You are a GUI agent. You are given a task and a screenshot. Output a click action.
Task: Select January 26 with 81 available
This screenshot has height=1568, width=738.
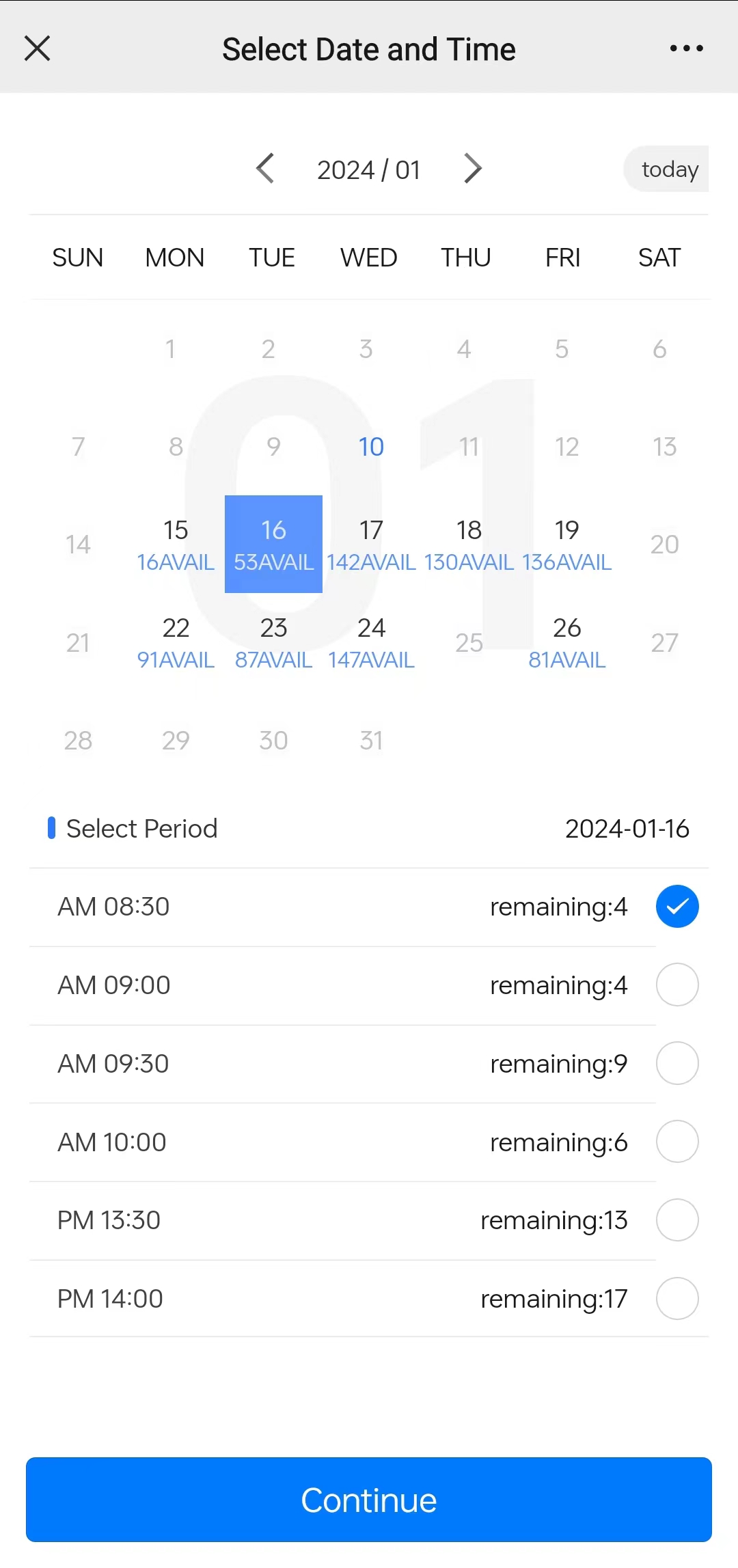click(x=566, y=642)
